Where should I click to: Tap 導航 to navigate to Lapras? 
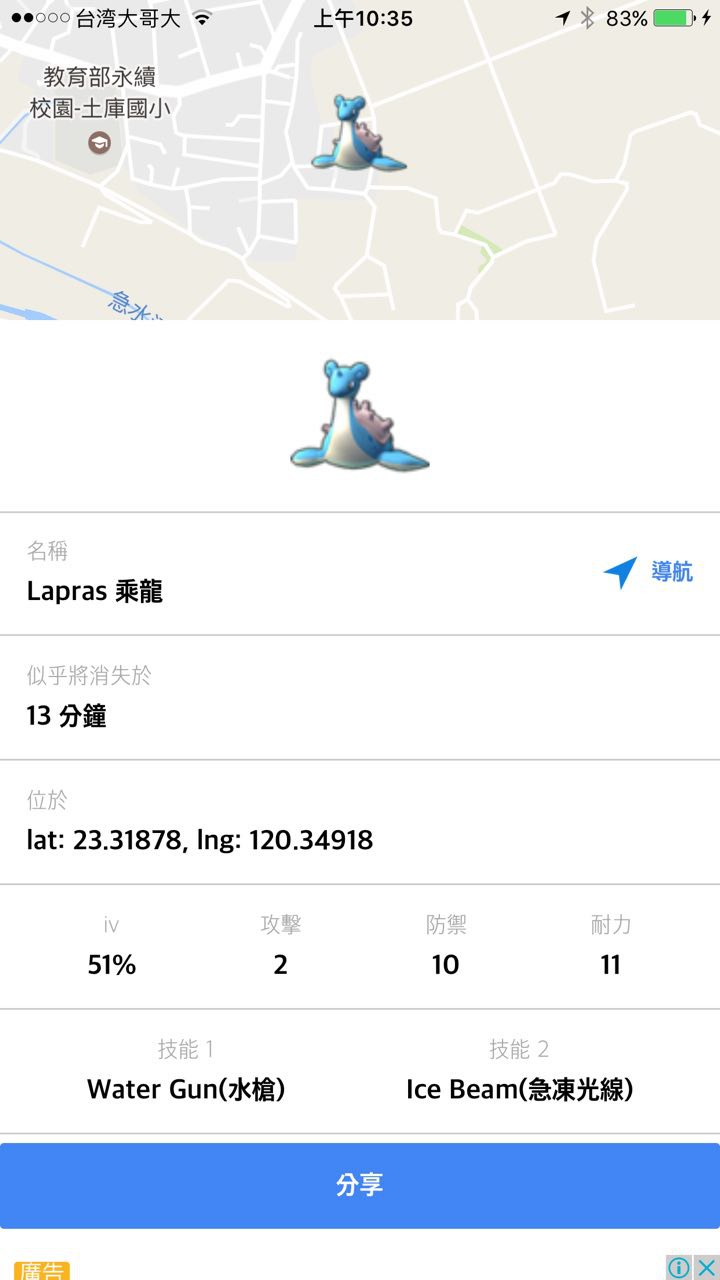pyautogui.click(x=648, y=573)
